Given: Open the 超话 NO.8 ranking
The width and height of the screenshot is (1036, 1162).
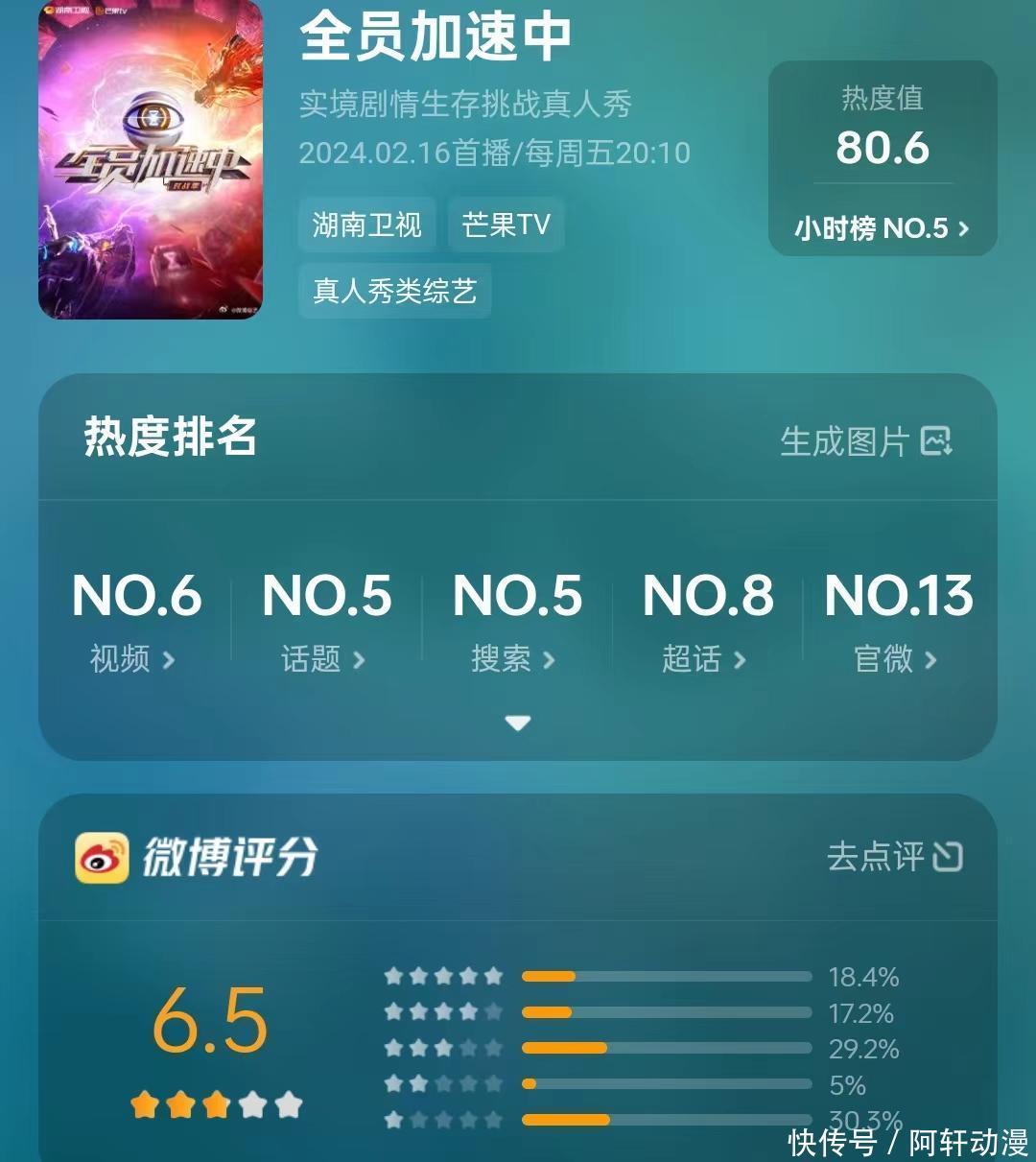Looking at the screenshot, I should [x=707, y=618].
